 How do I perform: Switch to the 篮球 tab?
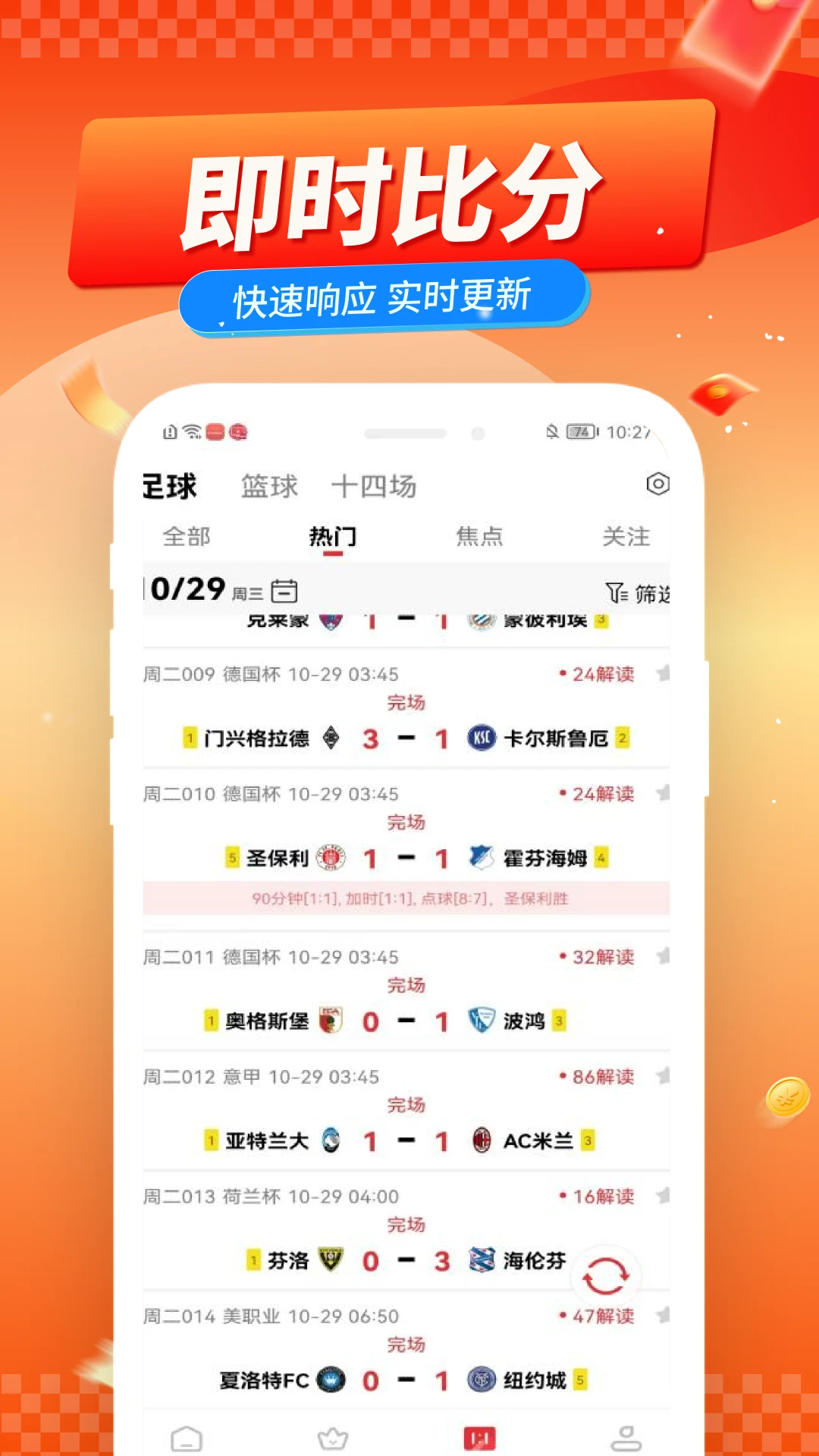point(269,485)
